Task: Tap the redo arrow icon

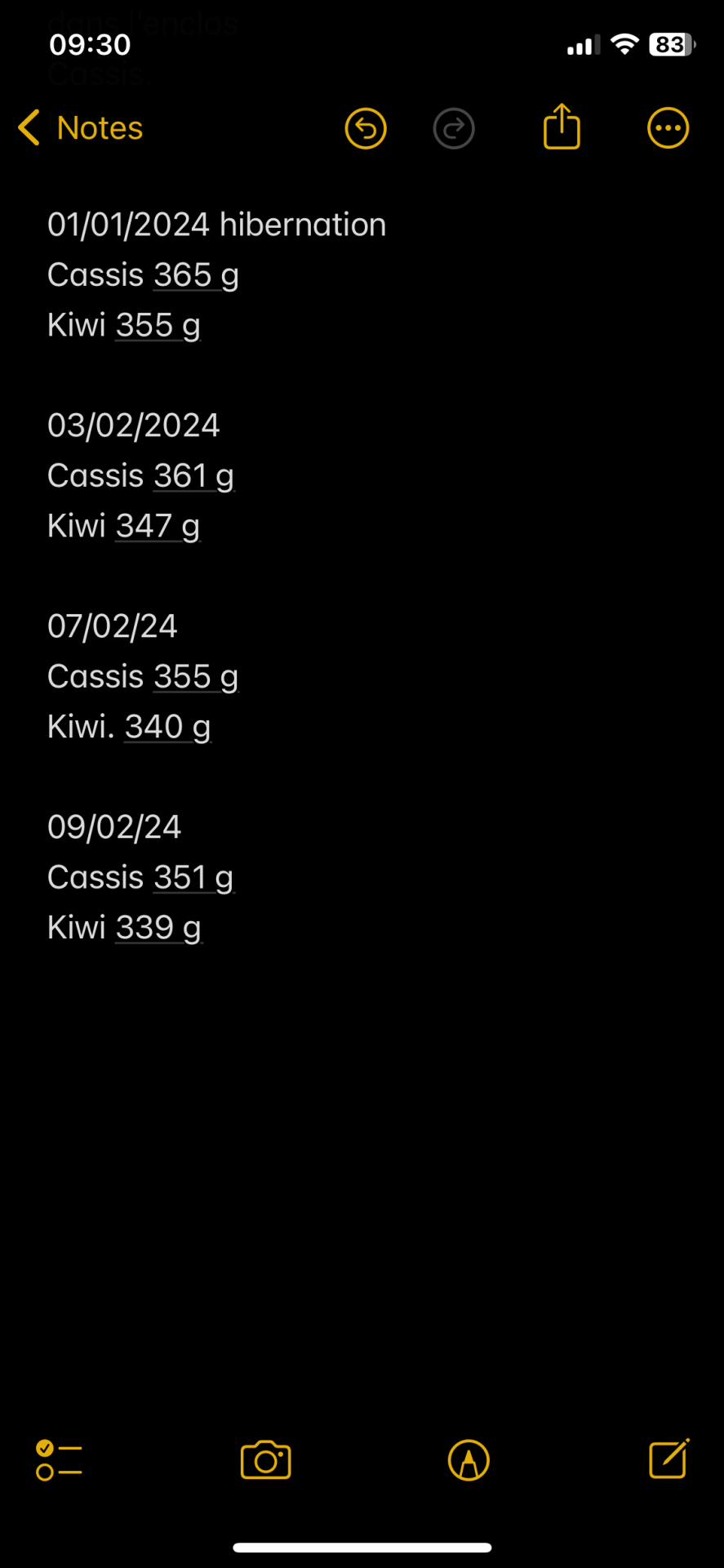Action: pyautogui.click(x=454, y=128)
